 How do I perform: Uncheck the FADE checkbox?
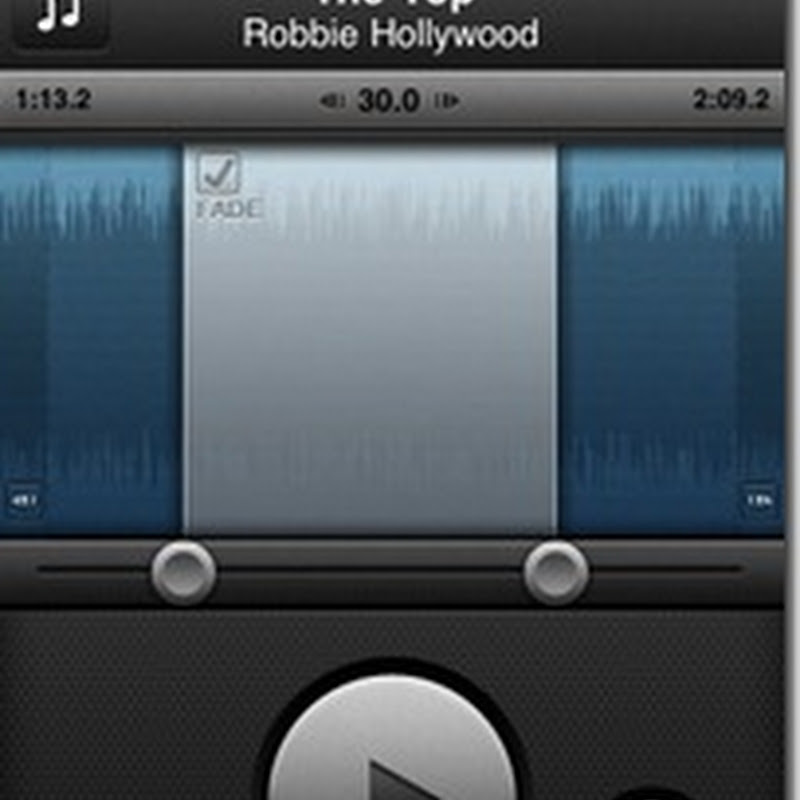218,173
